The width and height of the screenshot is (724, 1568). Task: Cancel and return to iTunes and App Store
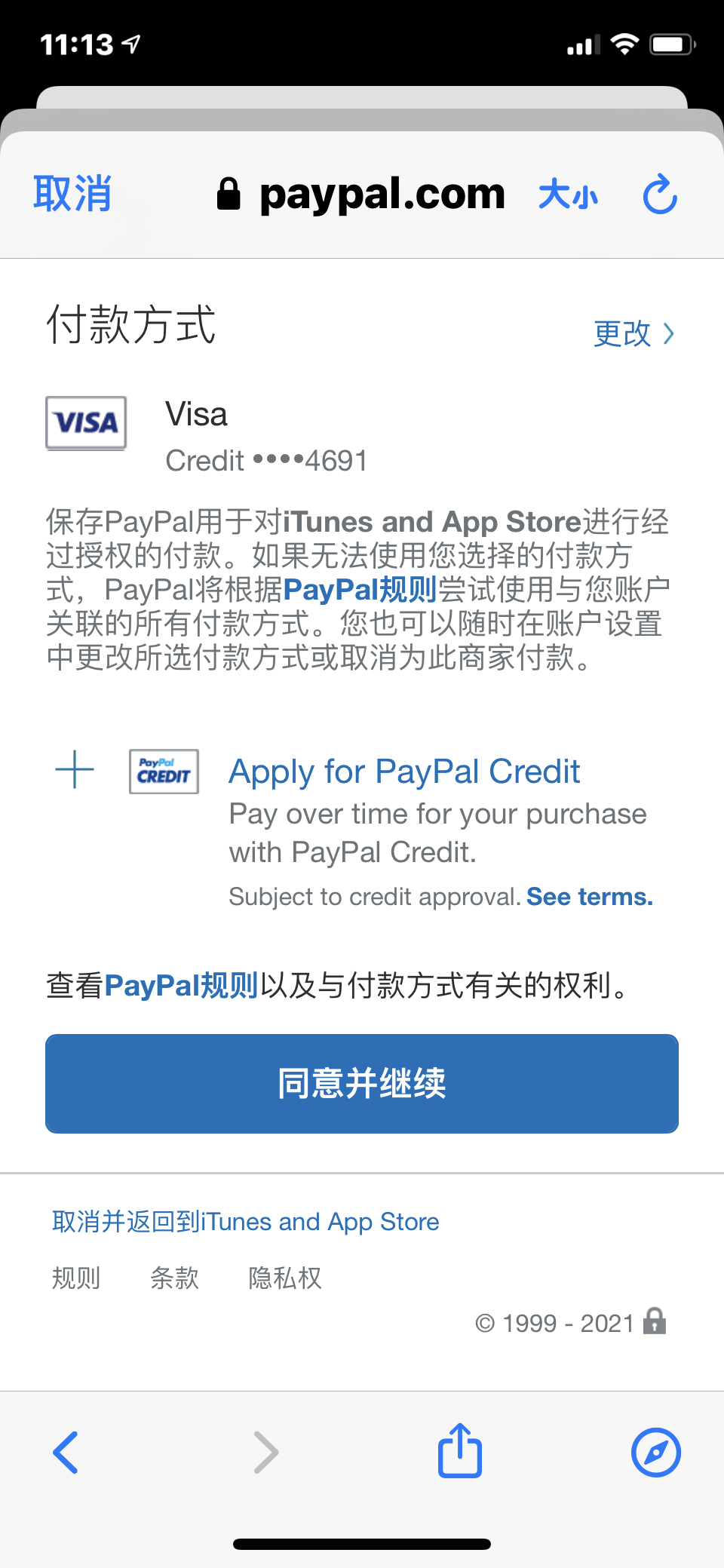point(246,1221)
